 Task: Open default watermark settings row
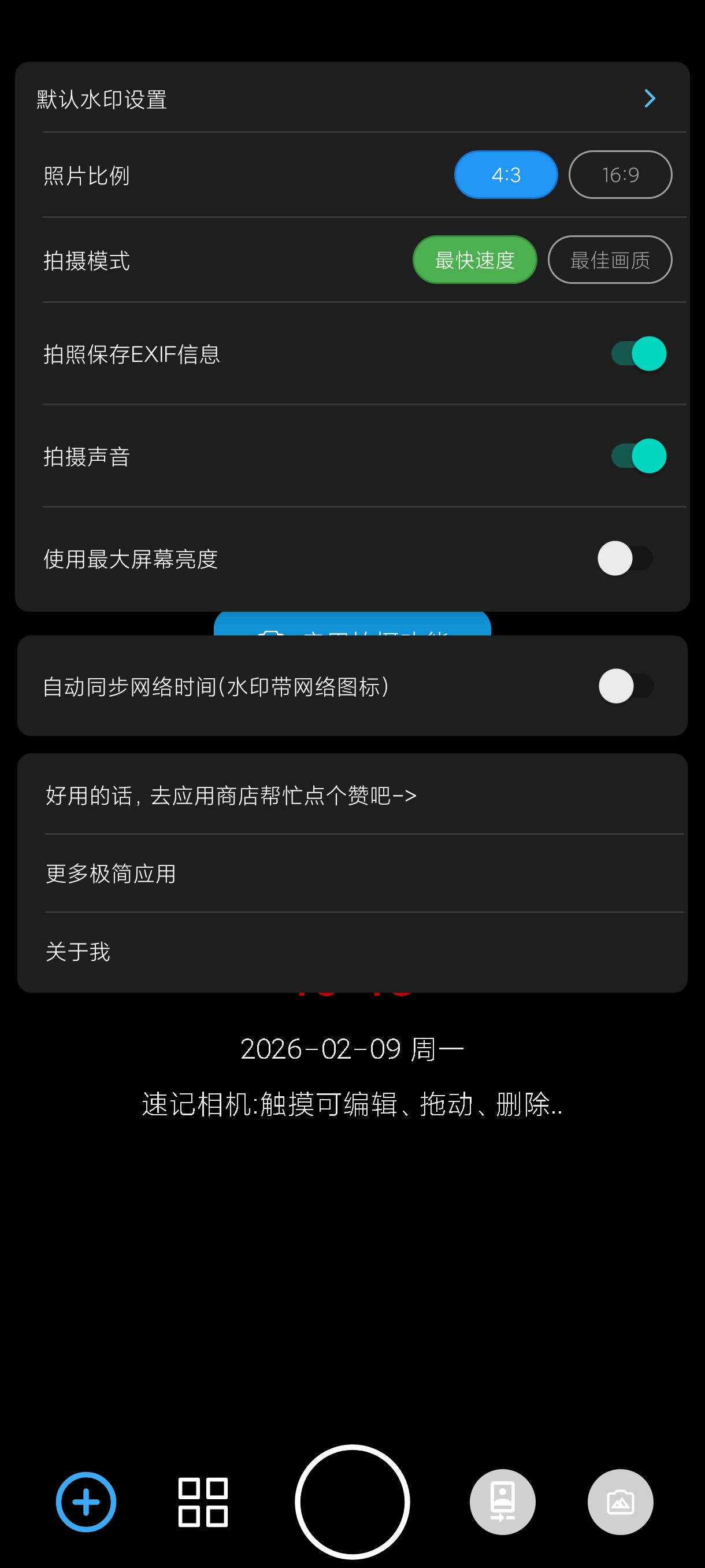point(243,98)
